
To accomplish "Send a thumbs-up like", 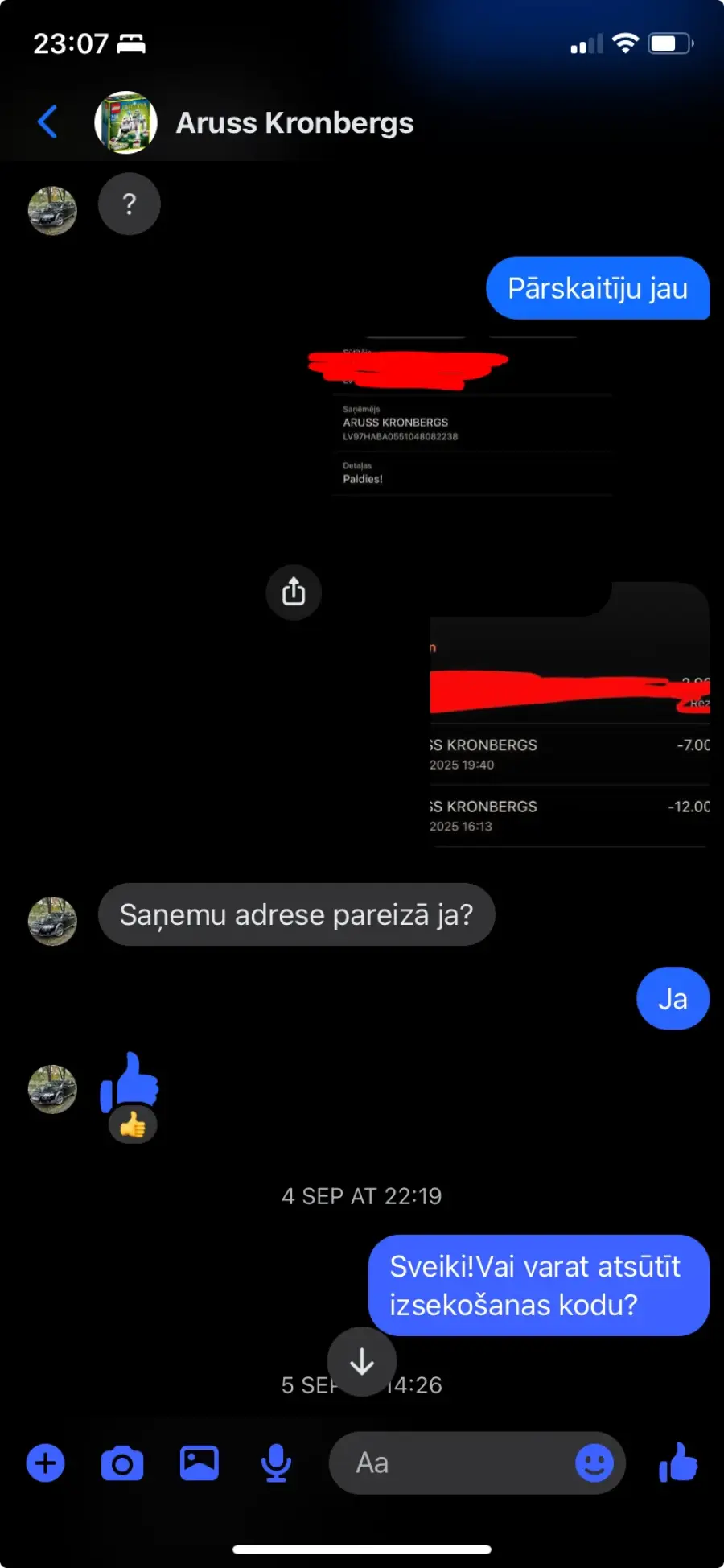I will coord(678,1463).
